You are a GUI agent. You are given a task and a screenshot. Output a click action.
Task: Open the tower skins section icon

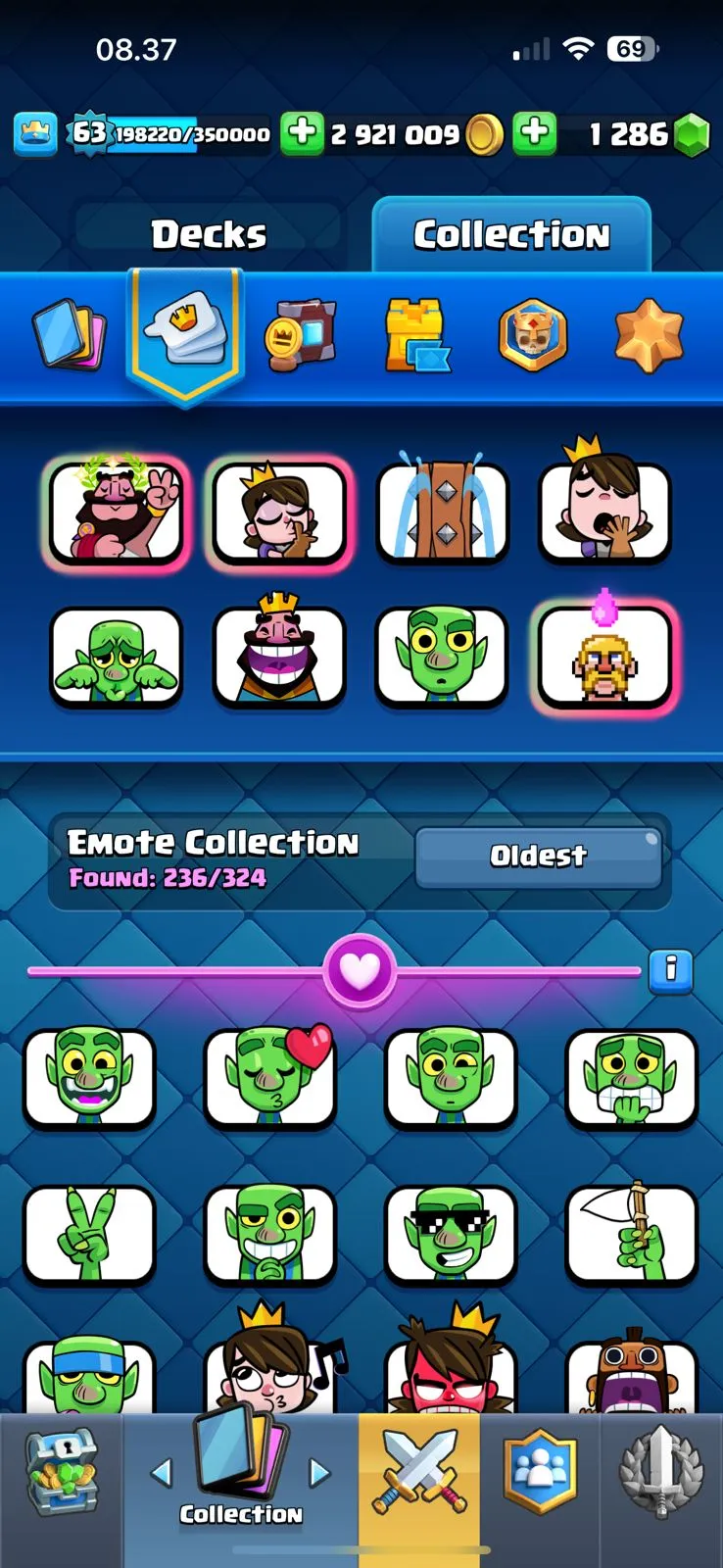click(415, 335)
